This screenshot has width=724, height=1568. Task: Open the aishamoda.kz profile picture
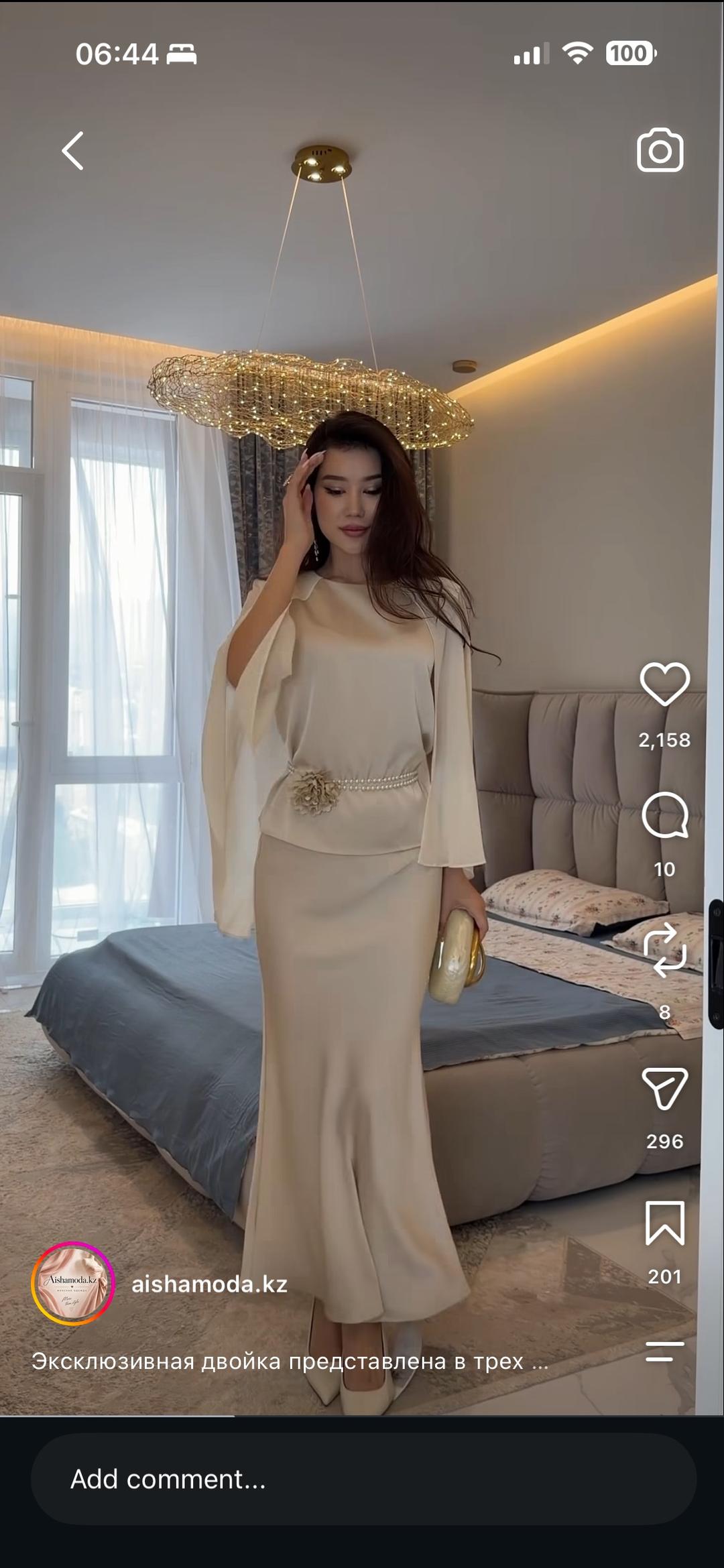pyautogui.click(x=73, y=1284)
